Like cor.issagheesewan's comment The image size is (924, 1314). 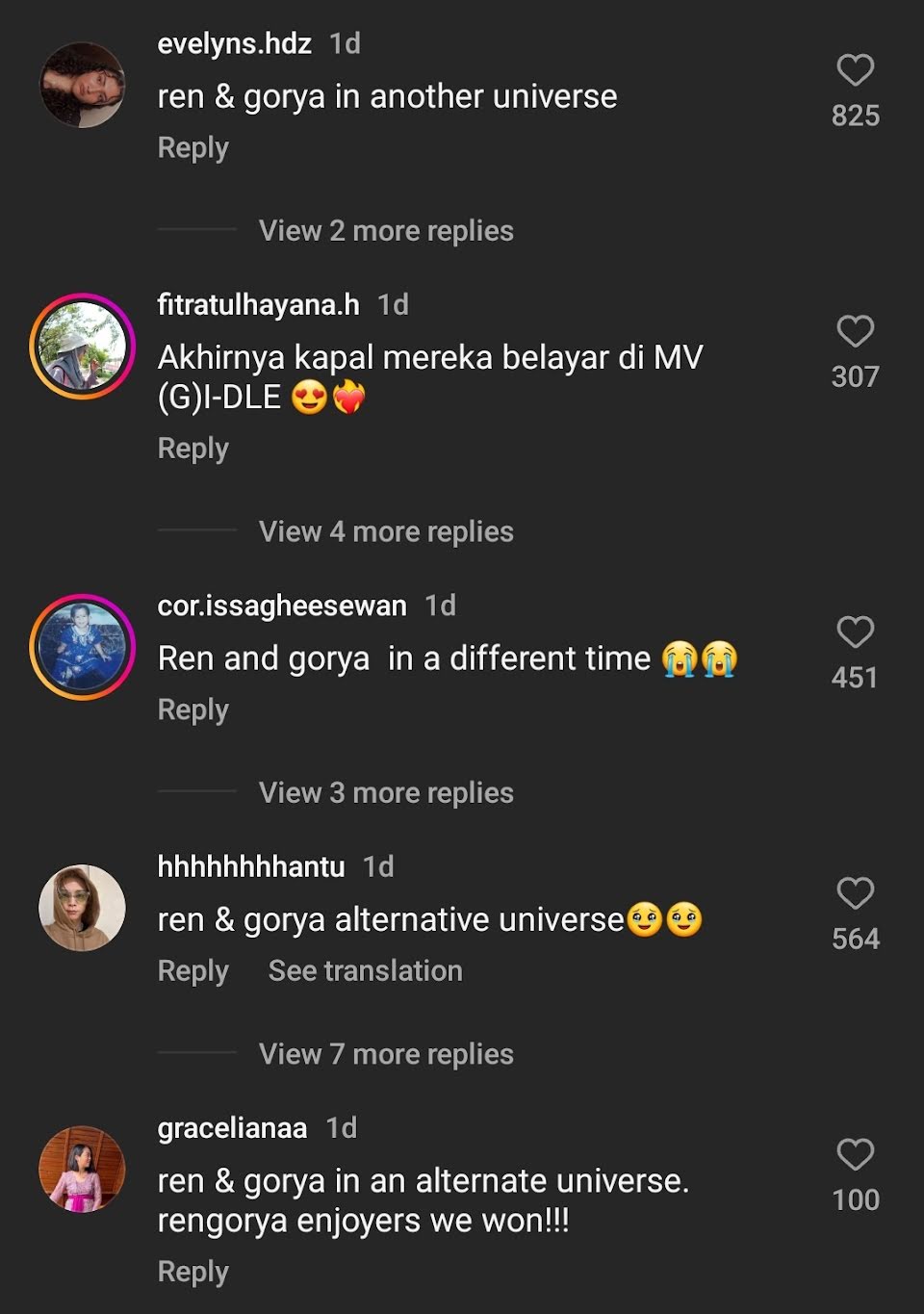tap(855, 632)
